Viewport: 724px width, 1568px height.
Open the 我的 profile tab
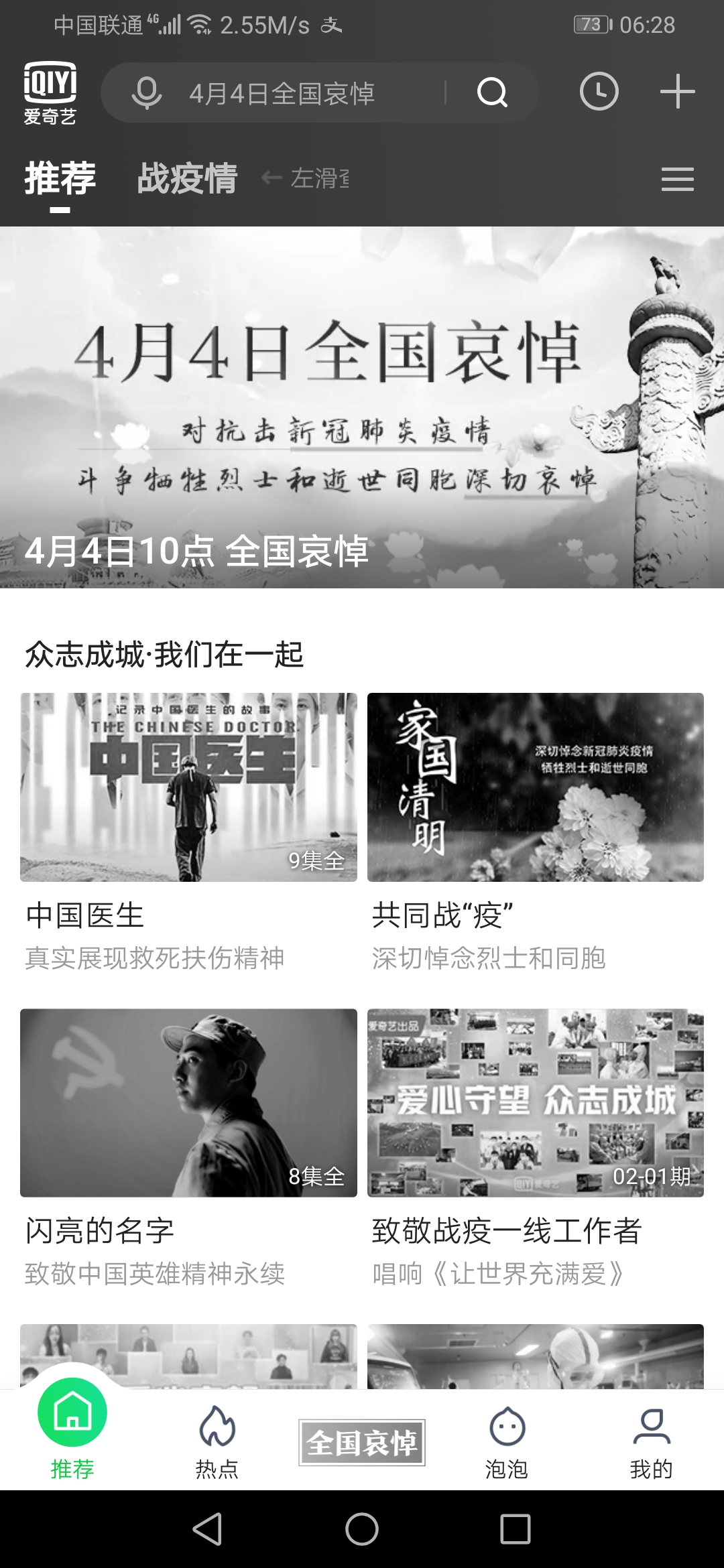[651, 1441]
